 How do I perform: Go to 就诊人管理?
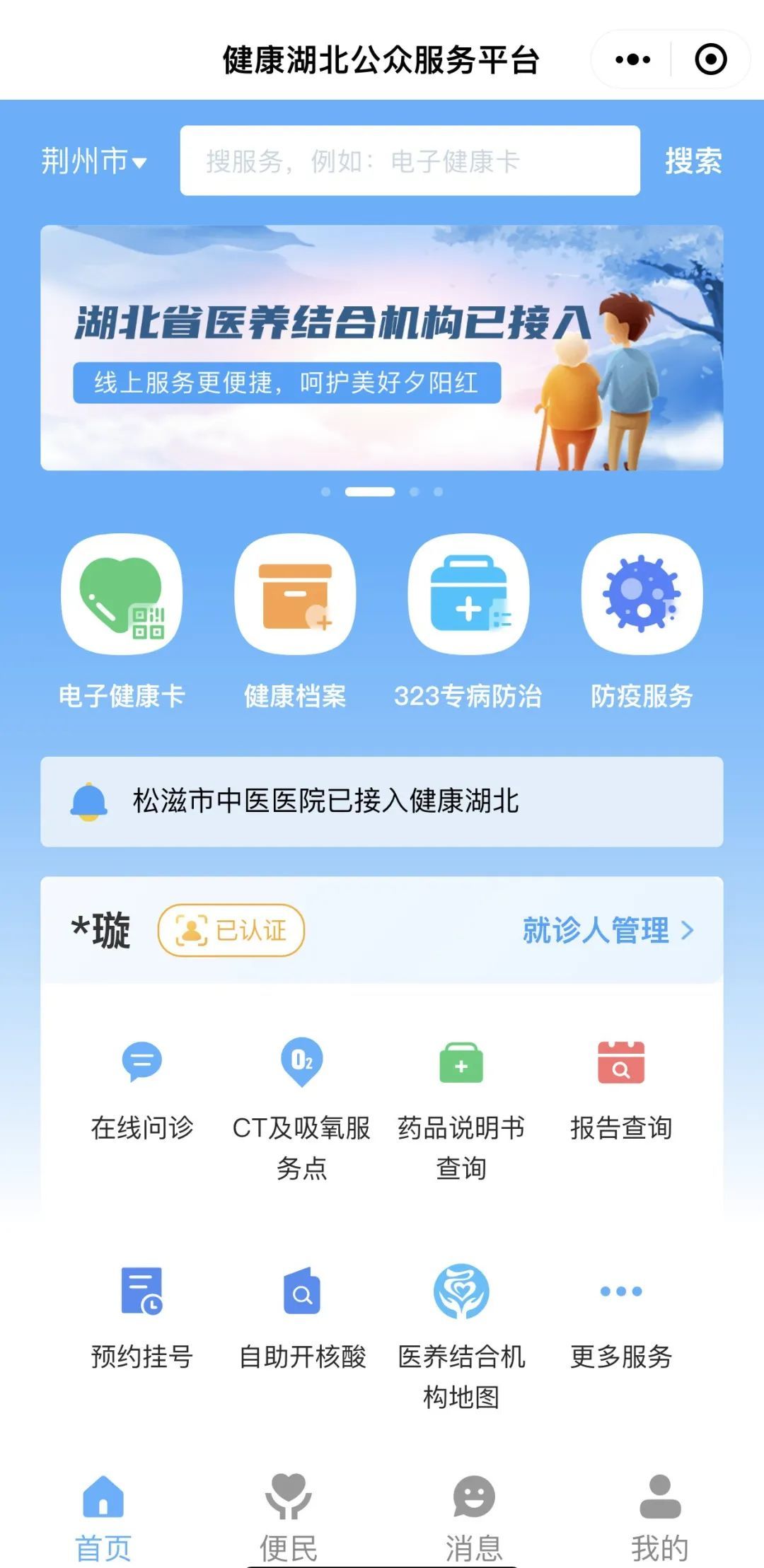608,930
